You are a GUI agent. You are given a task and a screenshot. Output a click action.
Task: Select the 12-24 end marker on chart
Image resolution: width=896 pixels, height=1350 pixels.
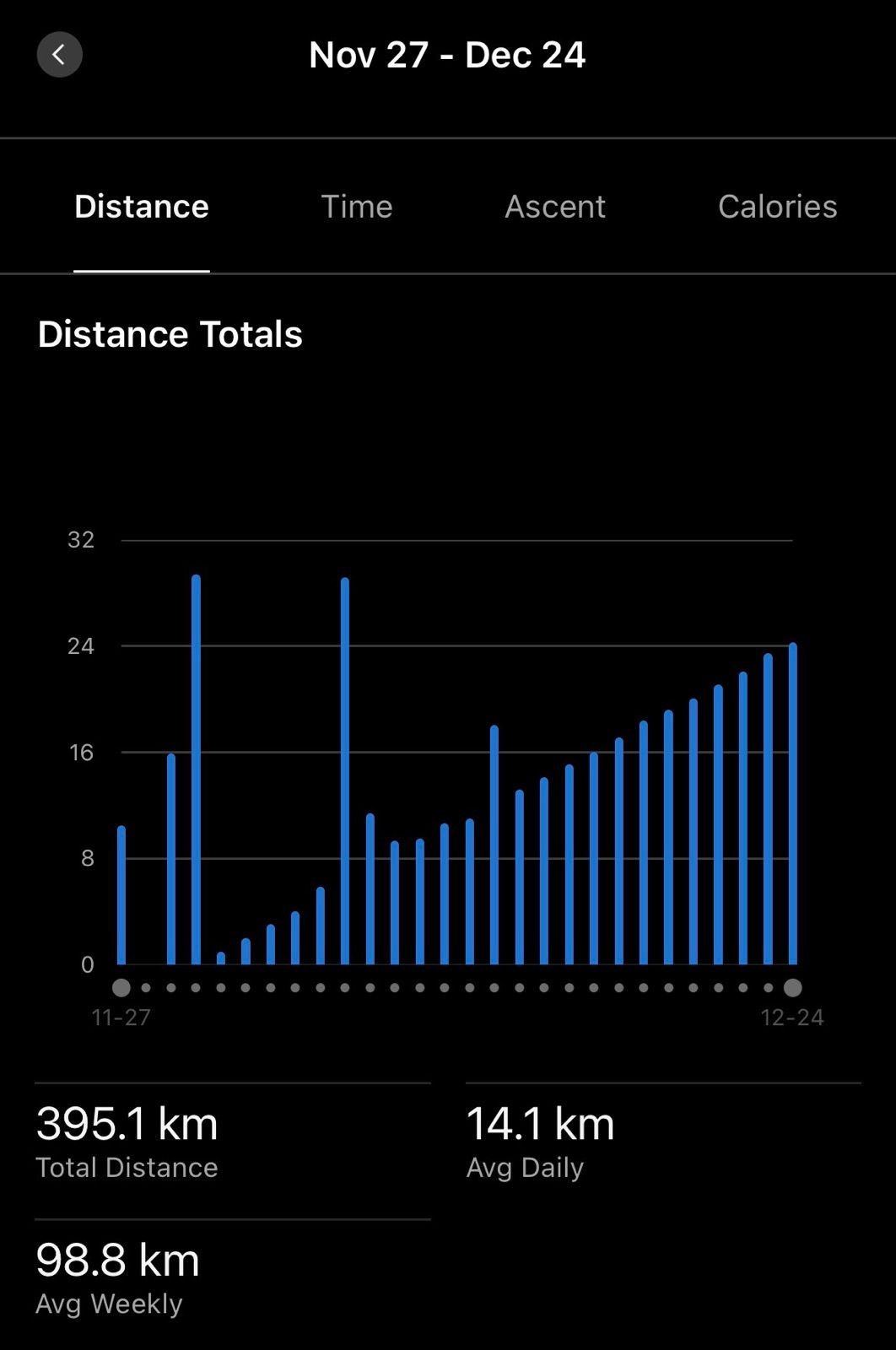pyautogui.click(x=792, y=987)
